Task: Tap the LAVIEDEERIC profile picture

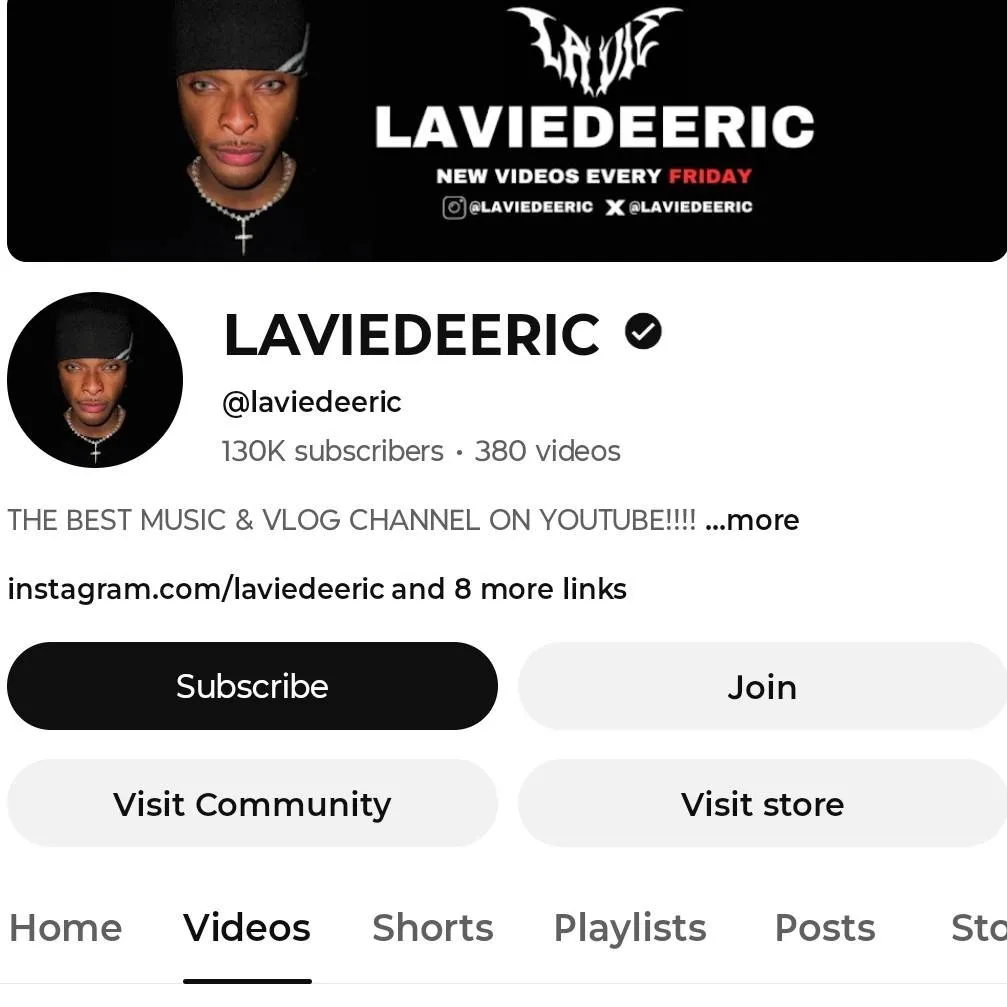Action: [95, 380]
